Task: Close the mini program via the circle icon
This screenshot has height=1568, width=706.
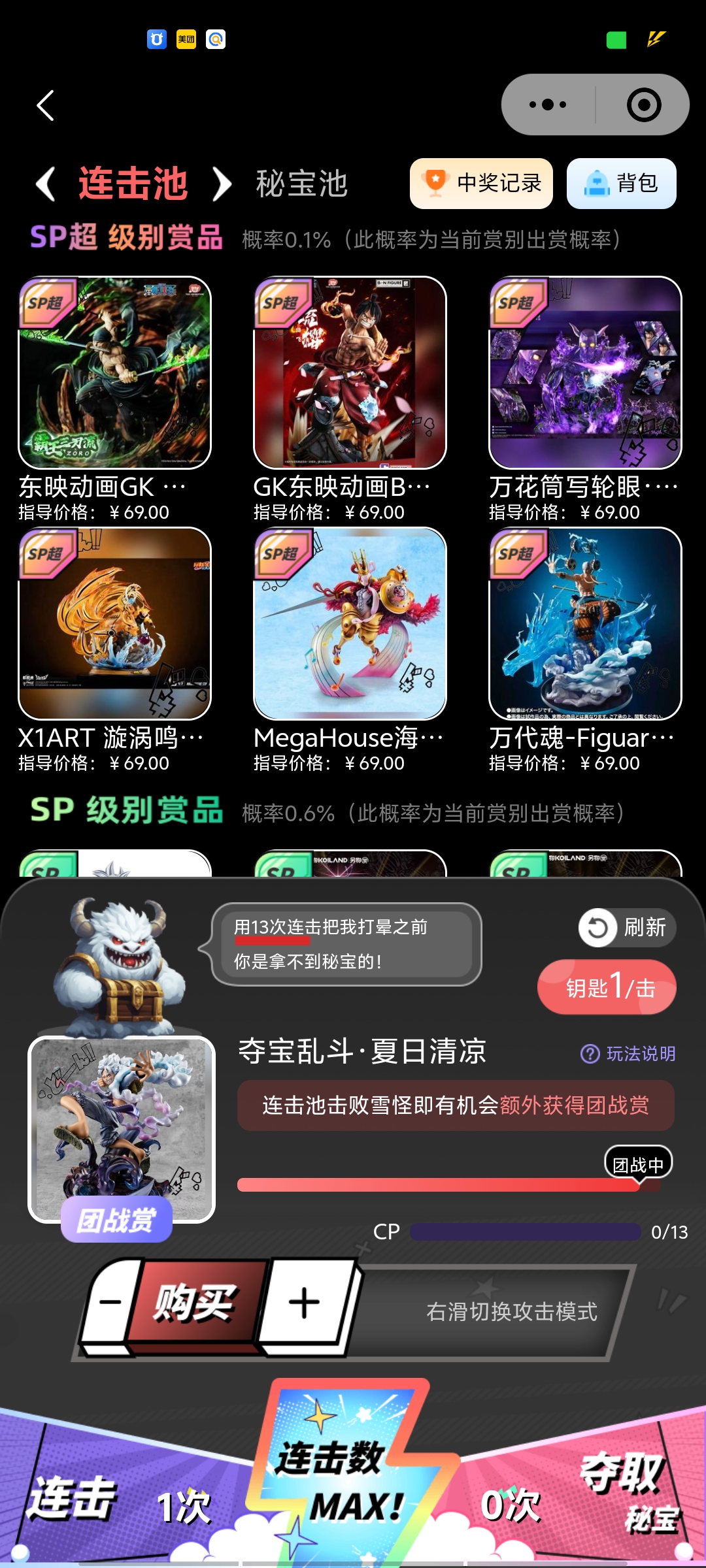Action: [x=644, y=105]
